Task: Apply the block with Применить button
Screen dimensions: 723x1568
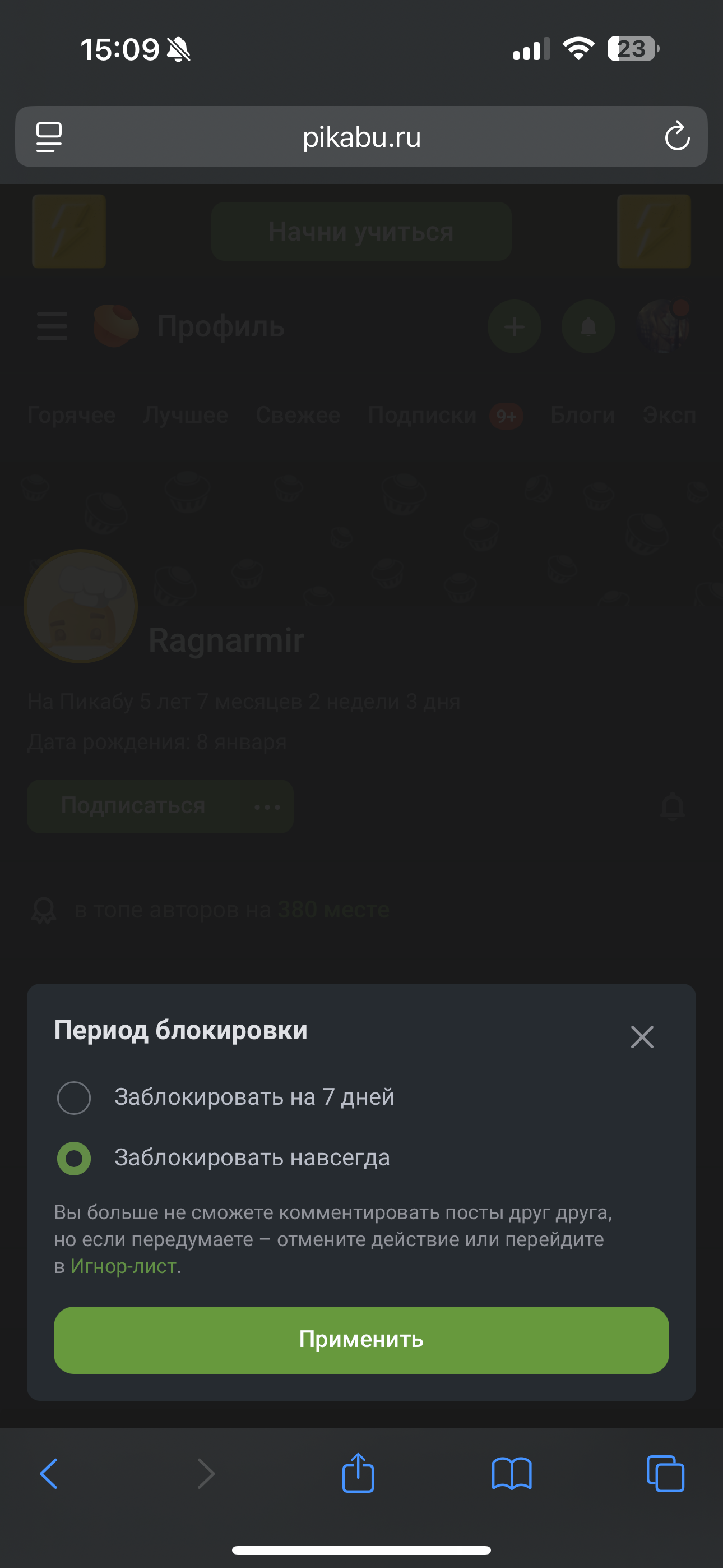Action: [361, 1340]
